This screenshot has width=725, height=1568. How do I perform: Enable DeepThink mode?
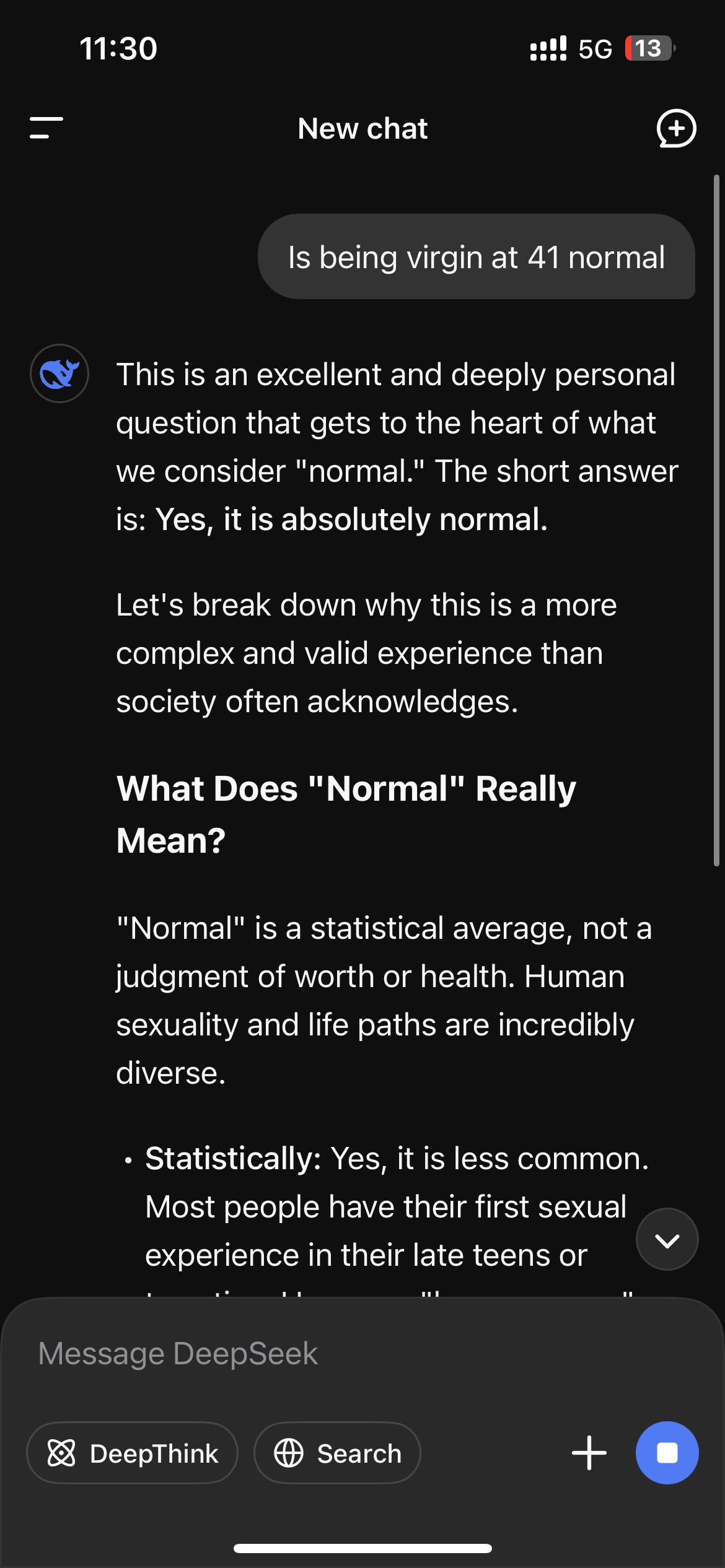coord(133,1453)
